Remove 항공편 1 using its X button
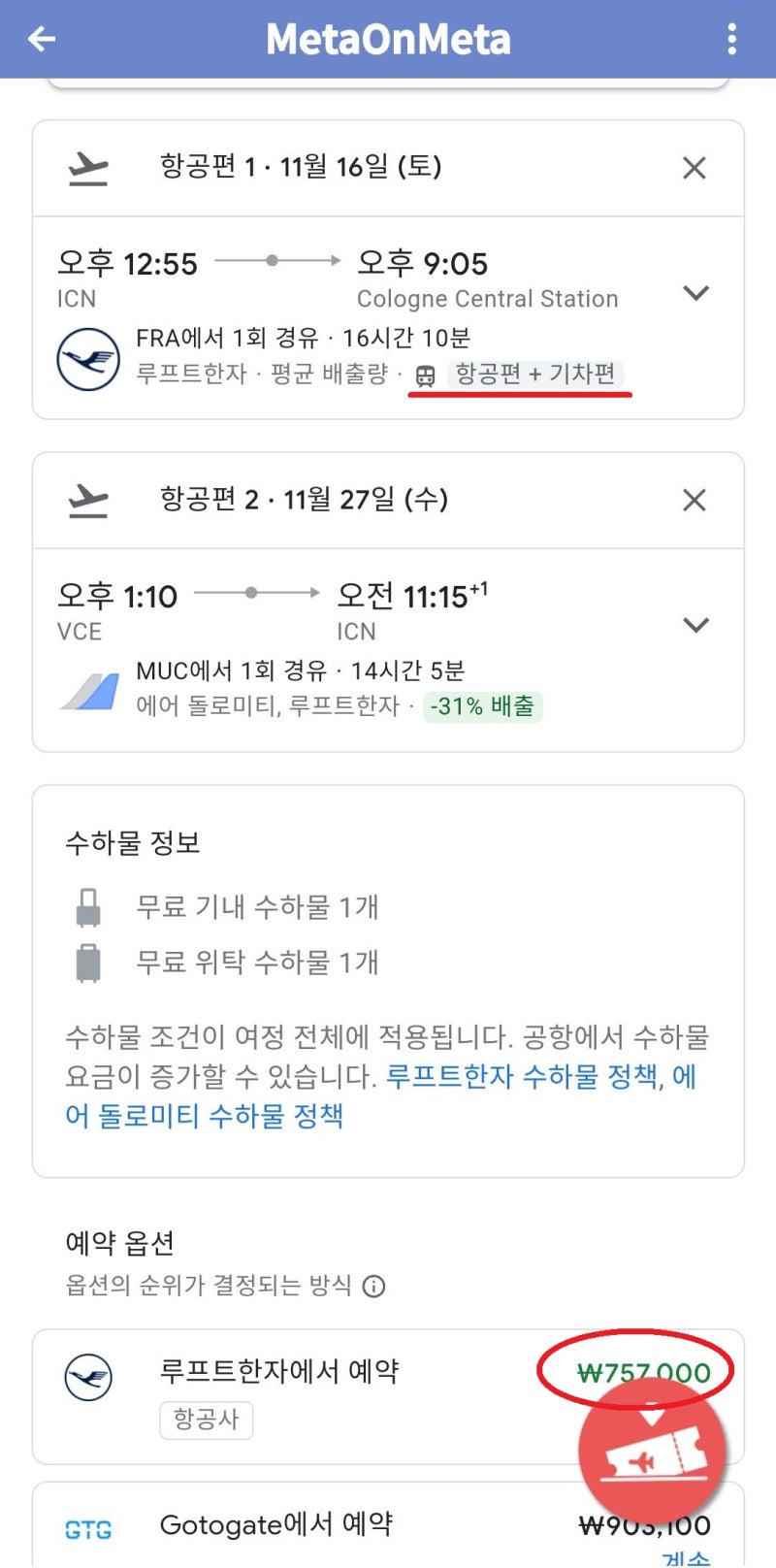 click(x=695, y=168)
